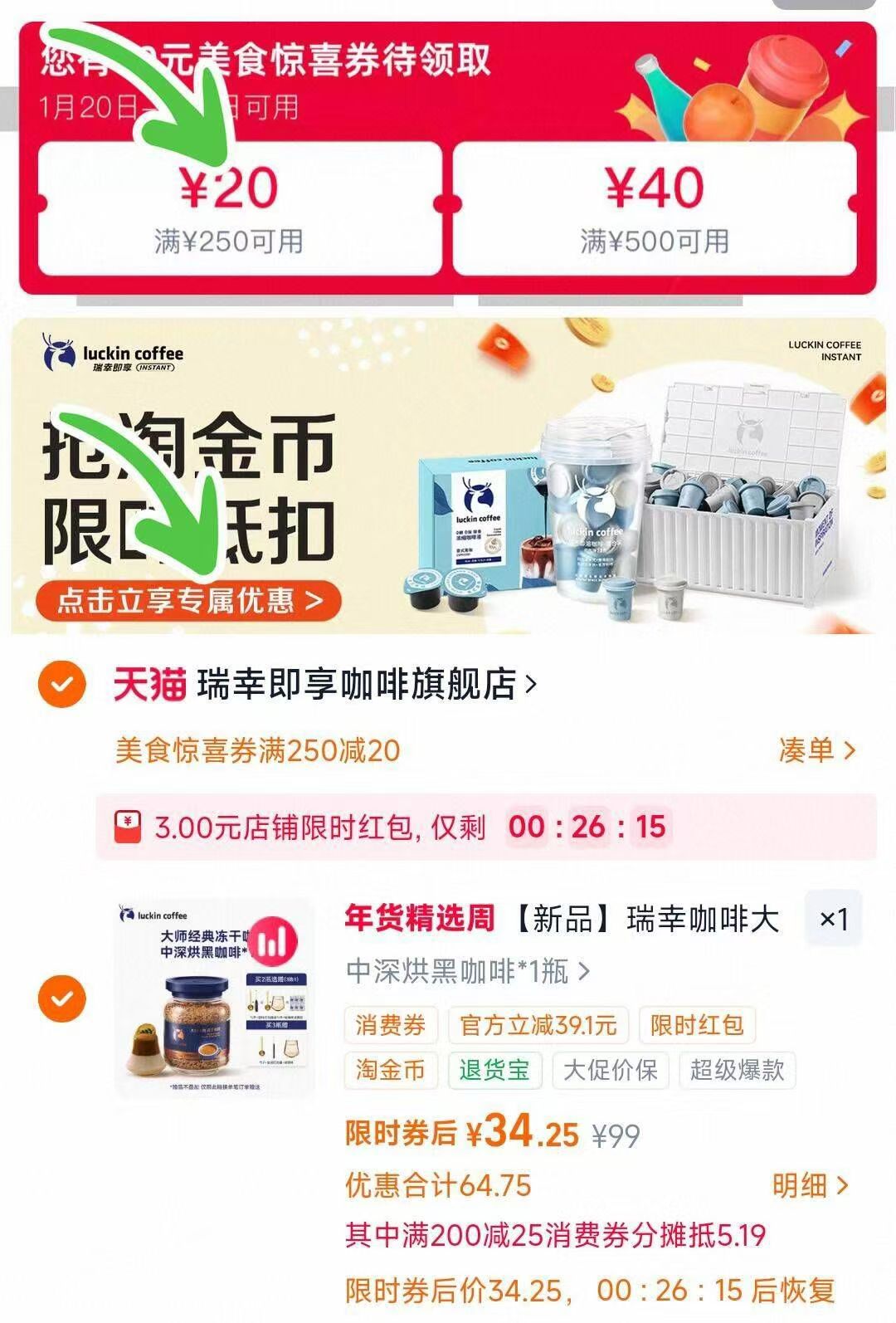The image size is (896, 1323).
Task: Tap the 退货宝 tag
Action: click(x=496, y=1071)
